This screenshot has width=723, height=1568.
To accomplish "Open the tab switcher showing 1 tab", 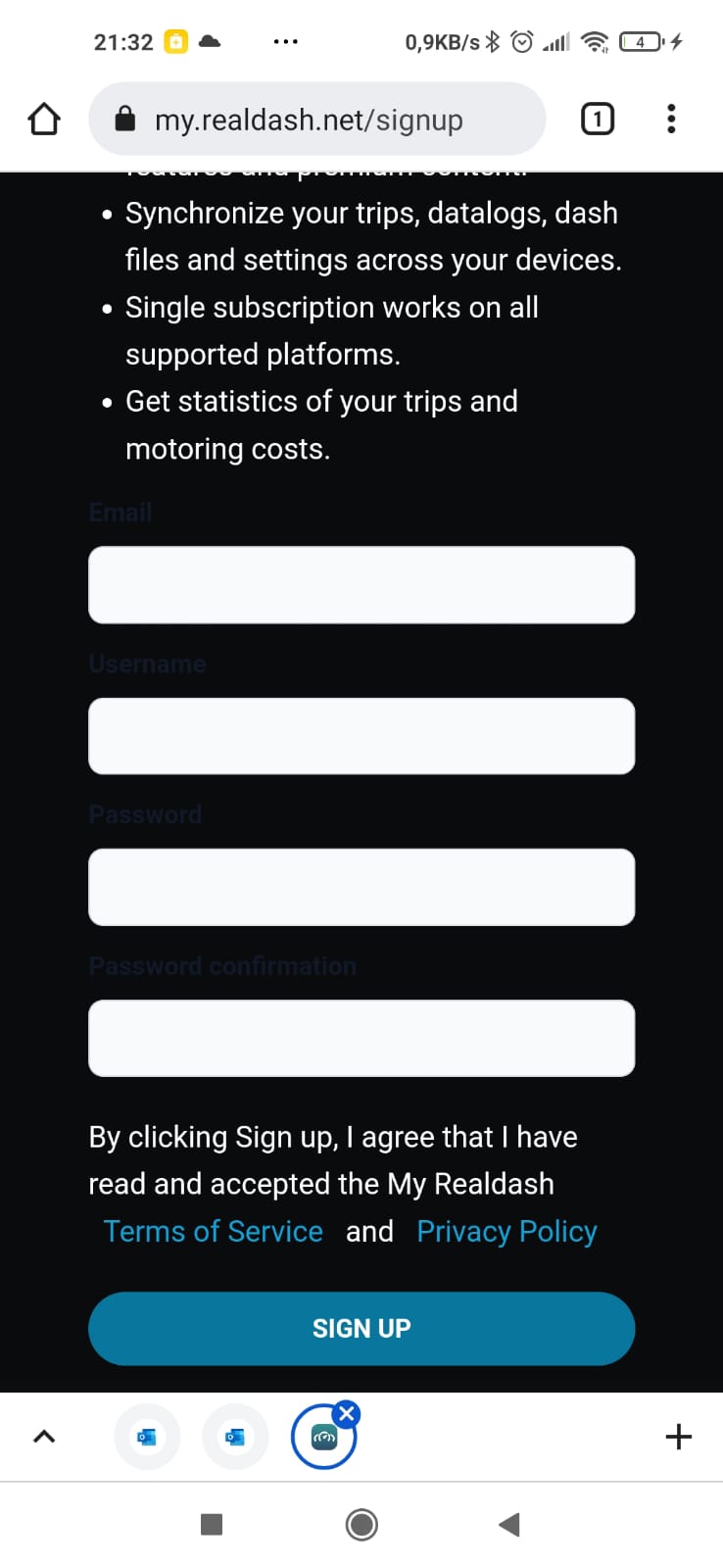I will coord(598,120).
